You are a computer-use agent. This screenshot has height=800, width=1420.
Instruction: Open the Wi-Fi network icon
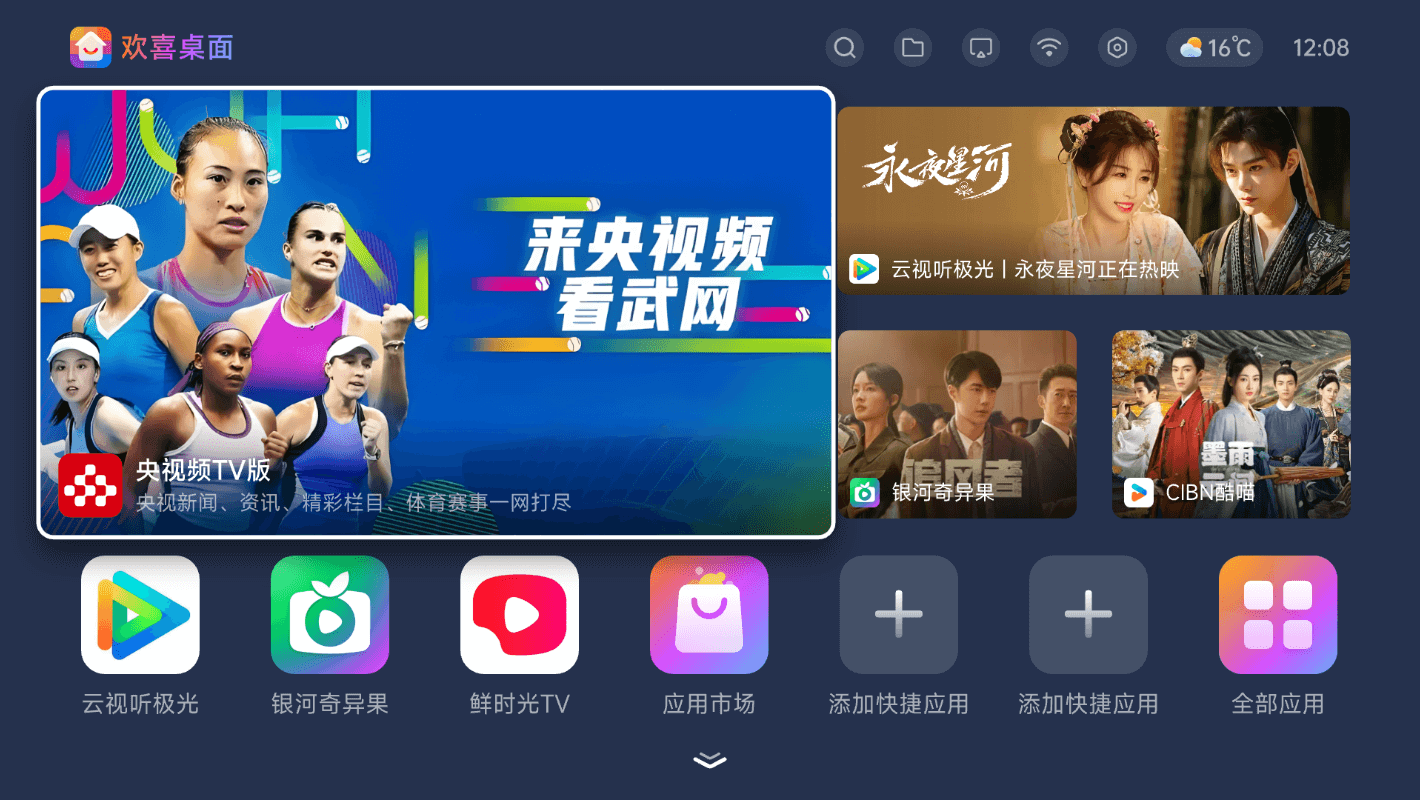pyautogui.click(x=1049, y=48)
